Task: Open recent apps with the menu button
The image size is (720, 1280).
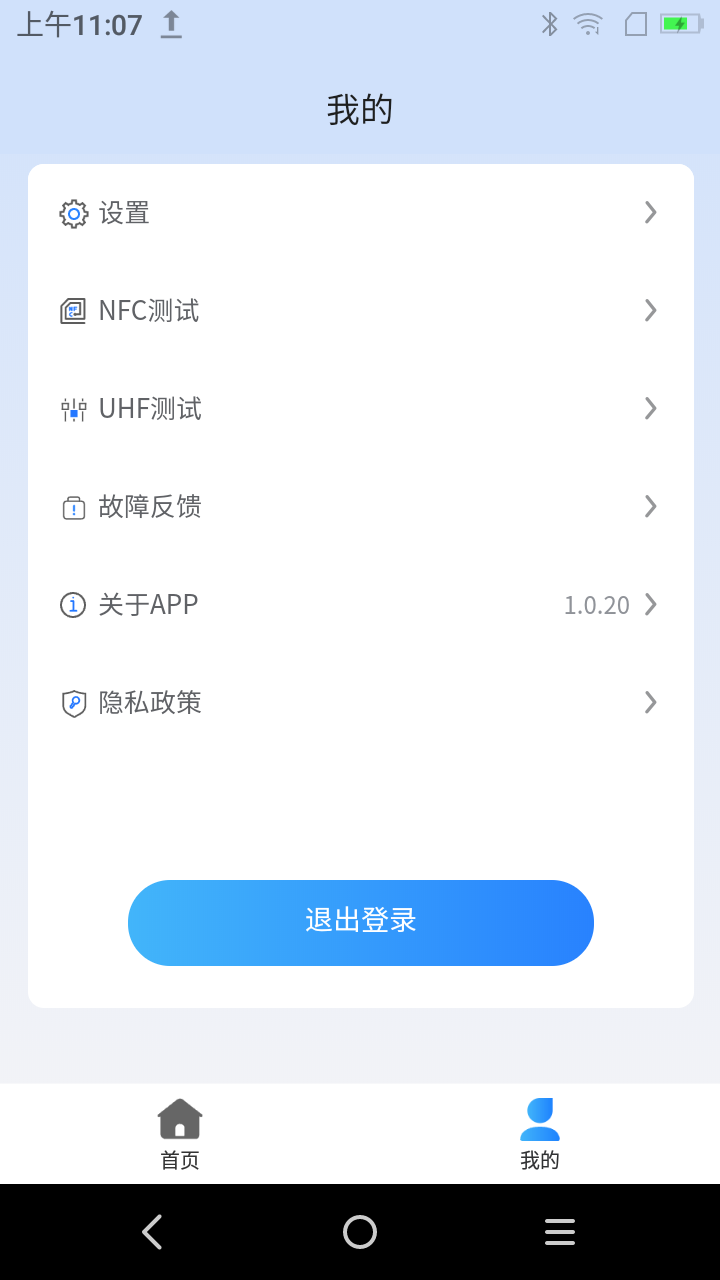Action: pyautogui.click(x=560, y=1231)
